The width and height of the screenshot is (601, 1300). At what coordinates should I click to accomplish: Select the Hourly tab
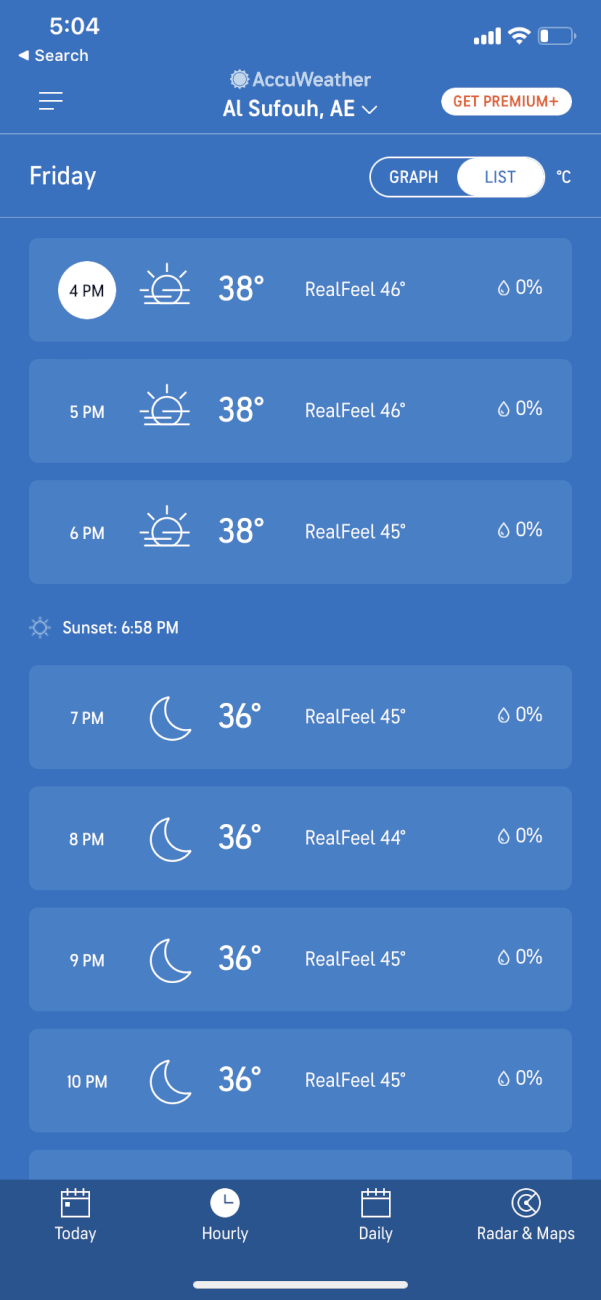(225, 1215)
